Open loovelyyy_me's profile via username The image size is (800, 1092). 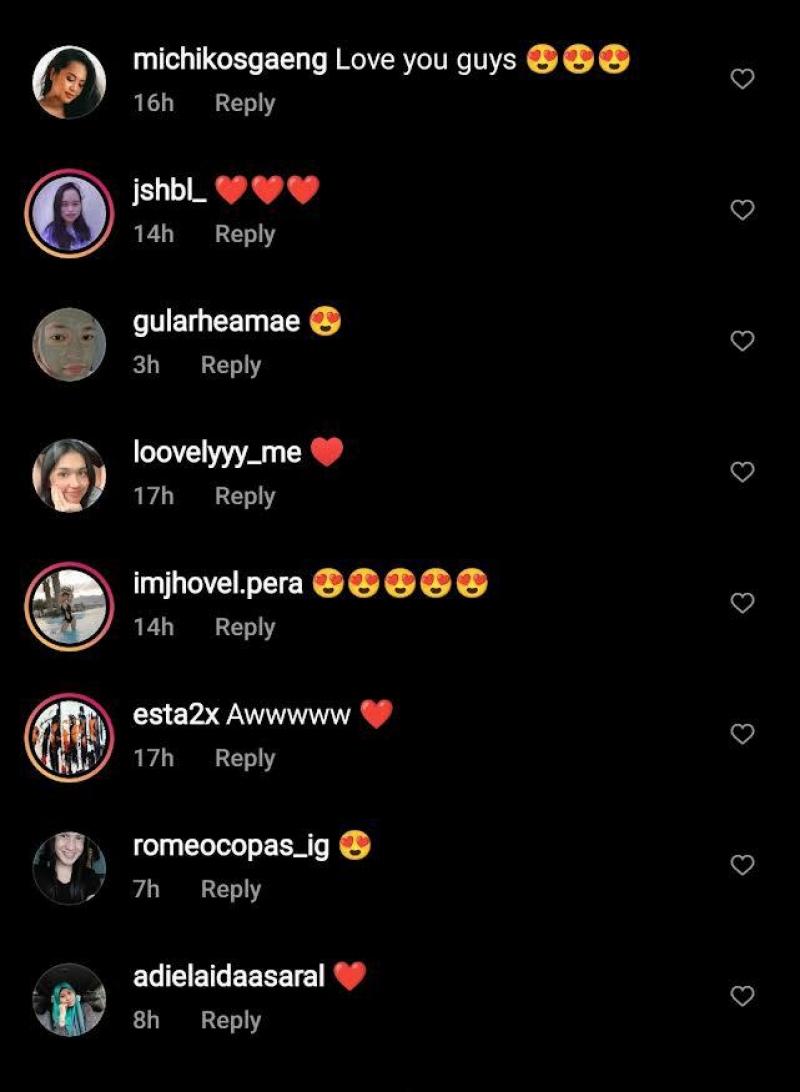tap(217, 452)
